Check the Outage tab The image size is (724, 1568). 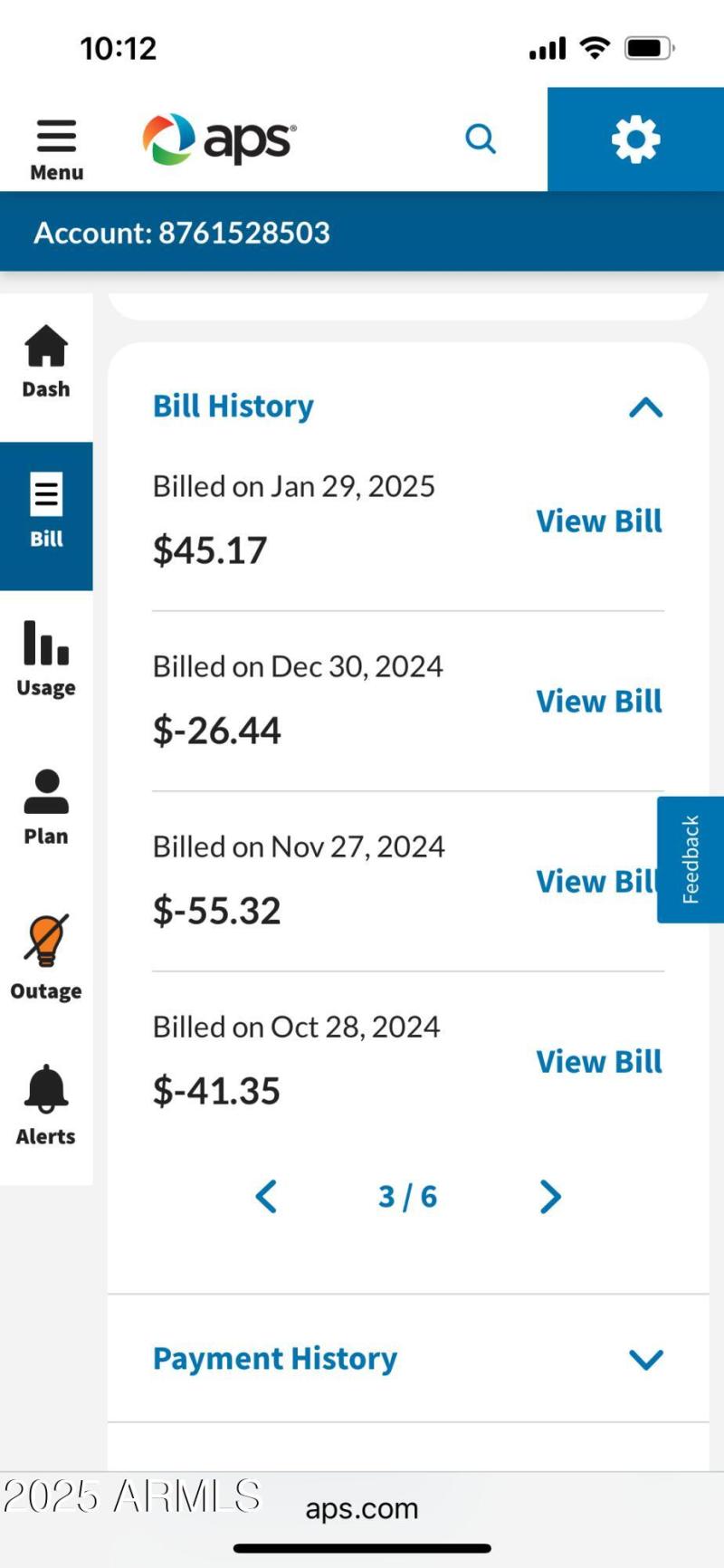coord(46,958)
